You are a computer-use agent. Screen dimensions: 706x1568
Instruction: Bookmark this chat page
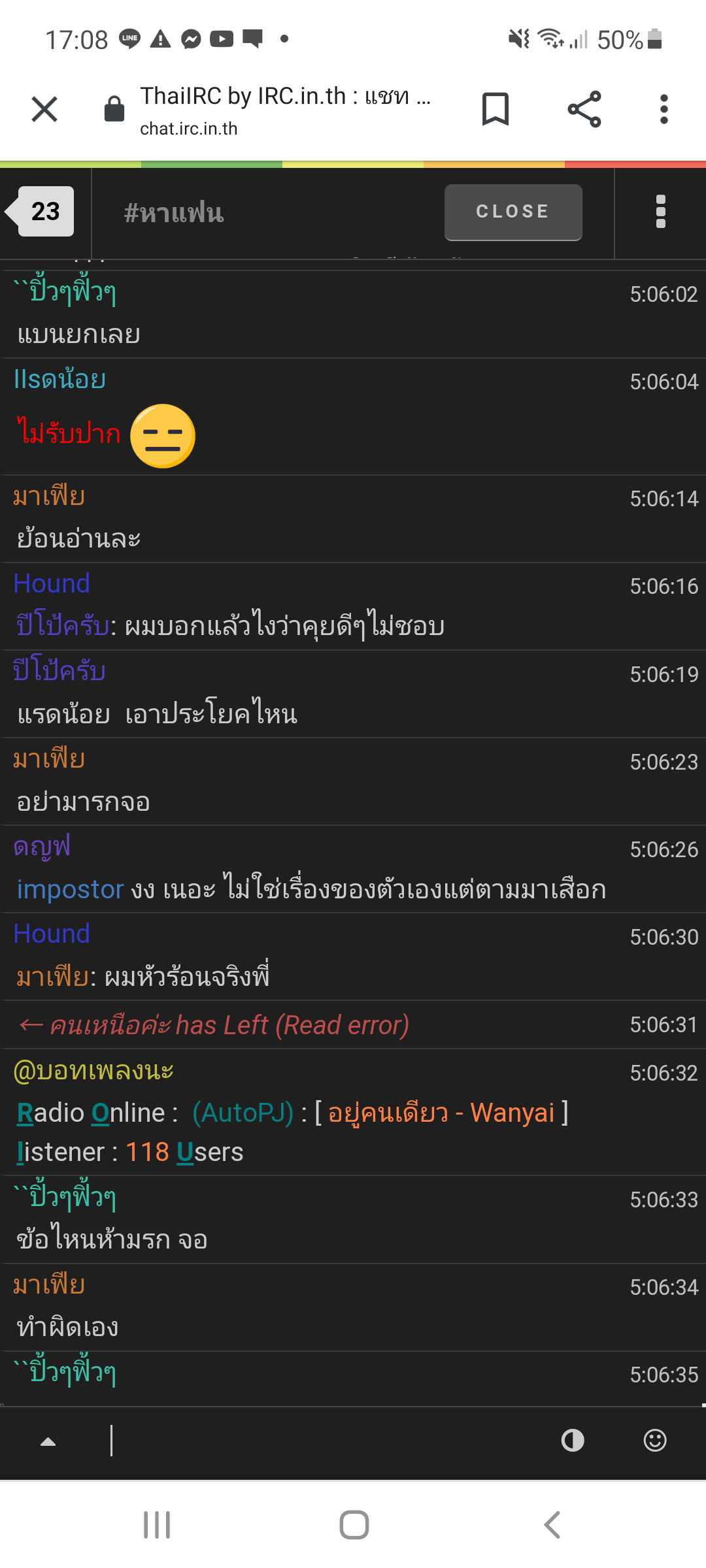click(495, 109)
